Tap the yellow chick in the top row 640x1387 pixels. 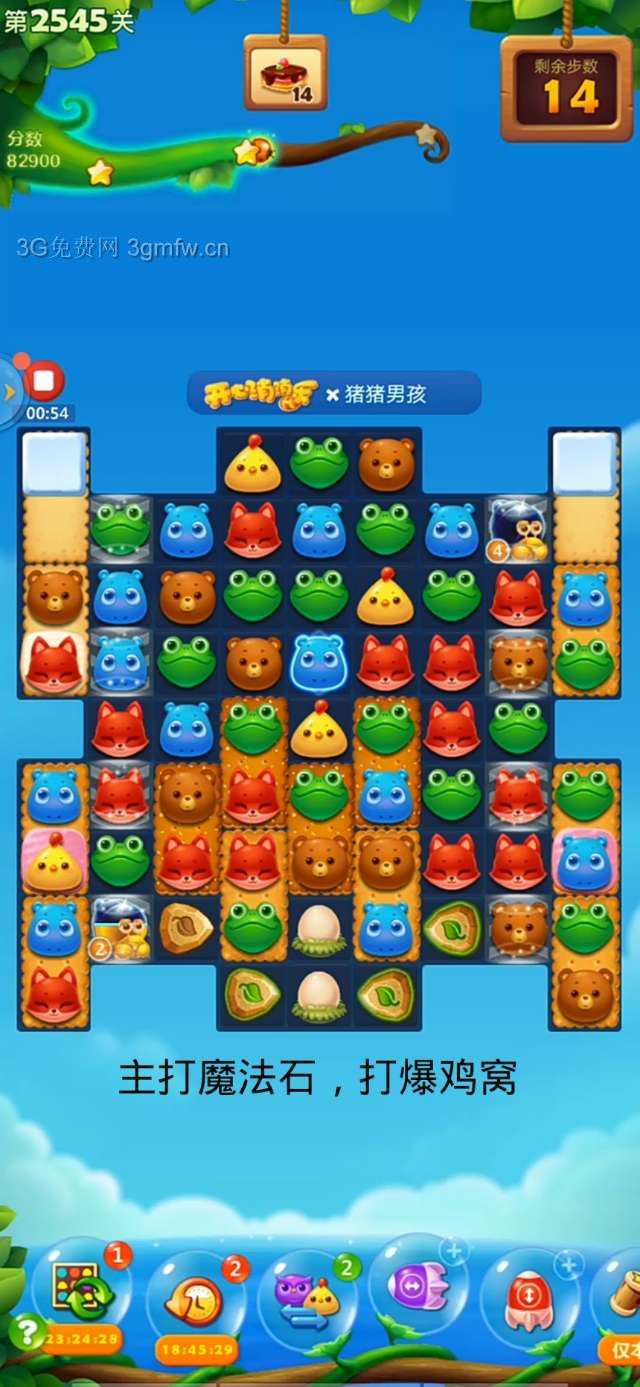(x=252, y=465)
